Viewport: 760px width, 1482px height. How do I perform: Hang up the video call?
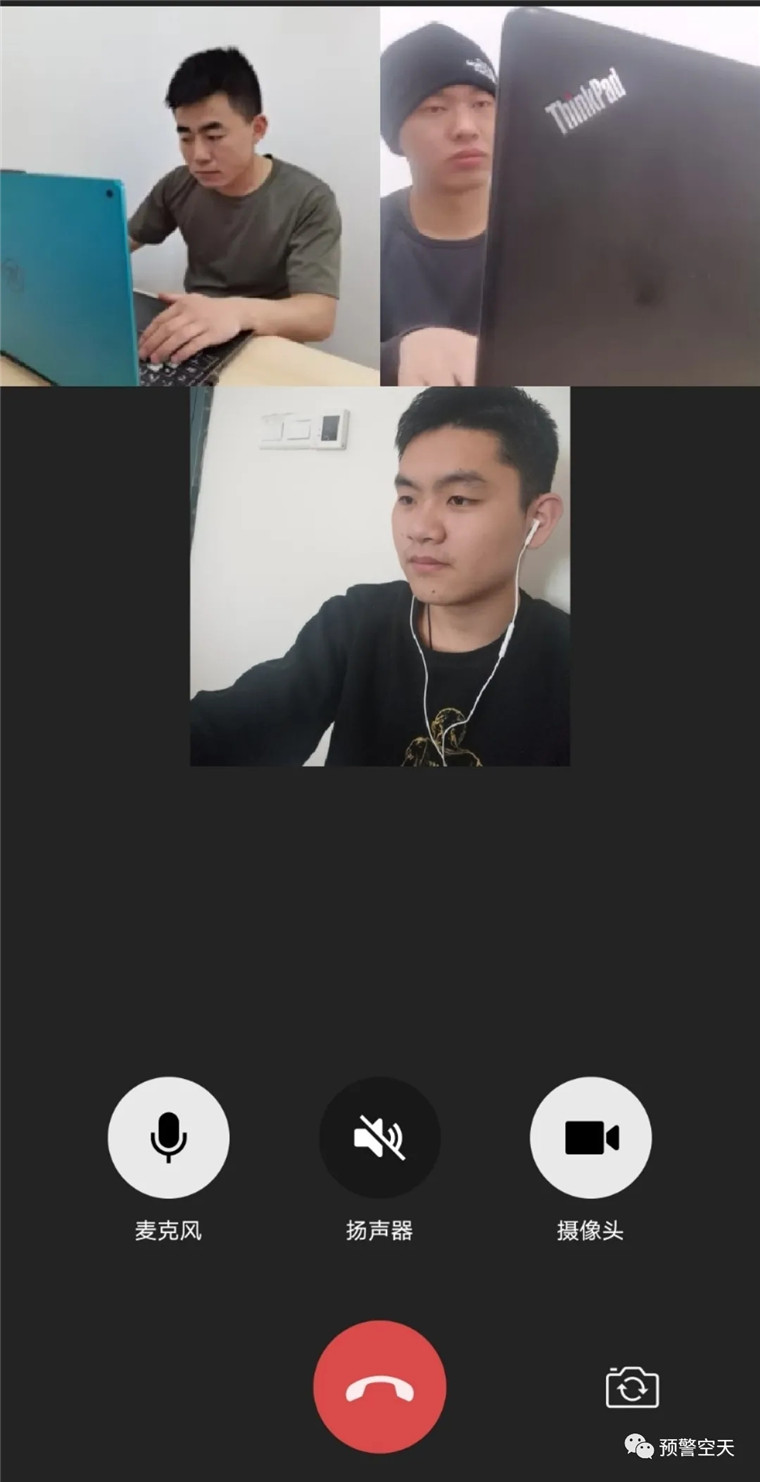[x=379, y=1386]
